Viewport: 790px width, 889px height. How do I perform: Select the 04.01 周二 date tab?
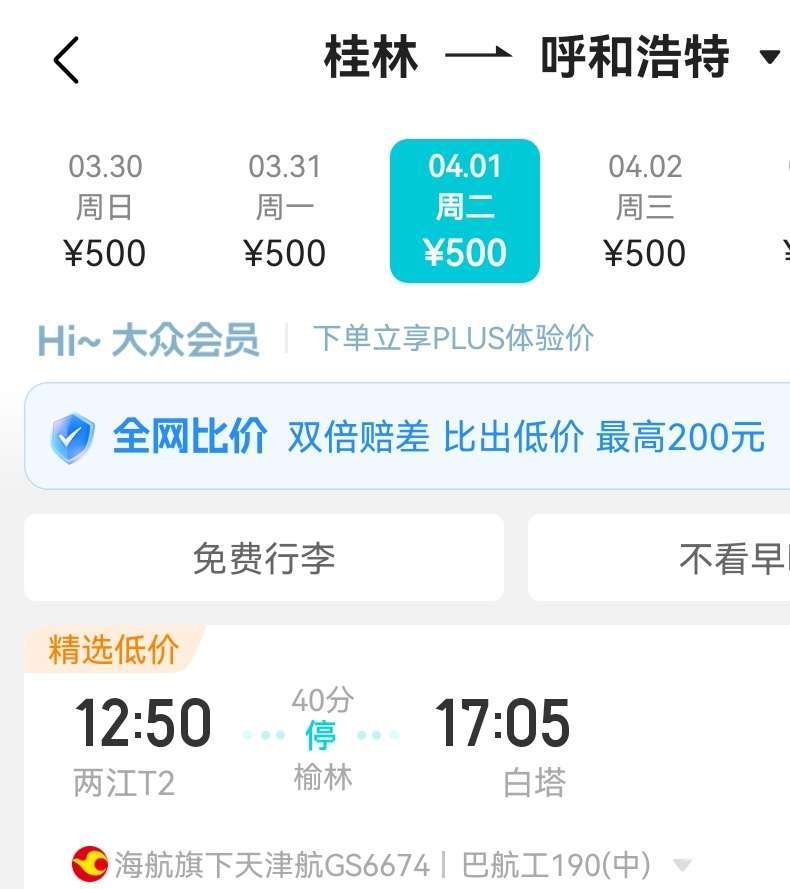[465, 211]
